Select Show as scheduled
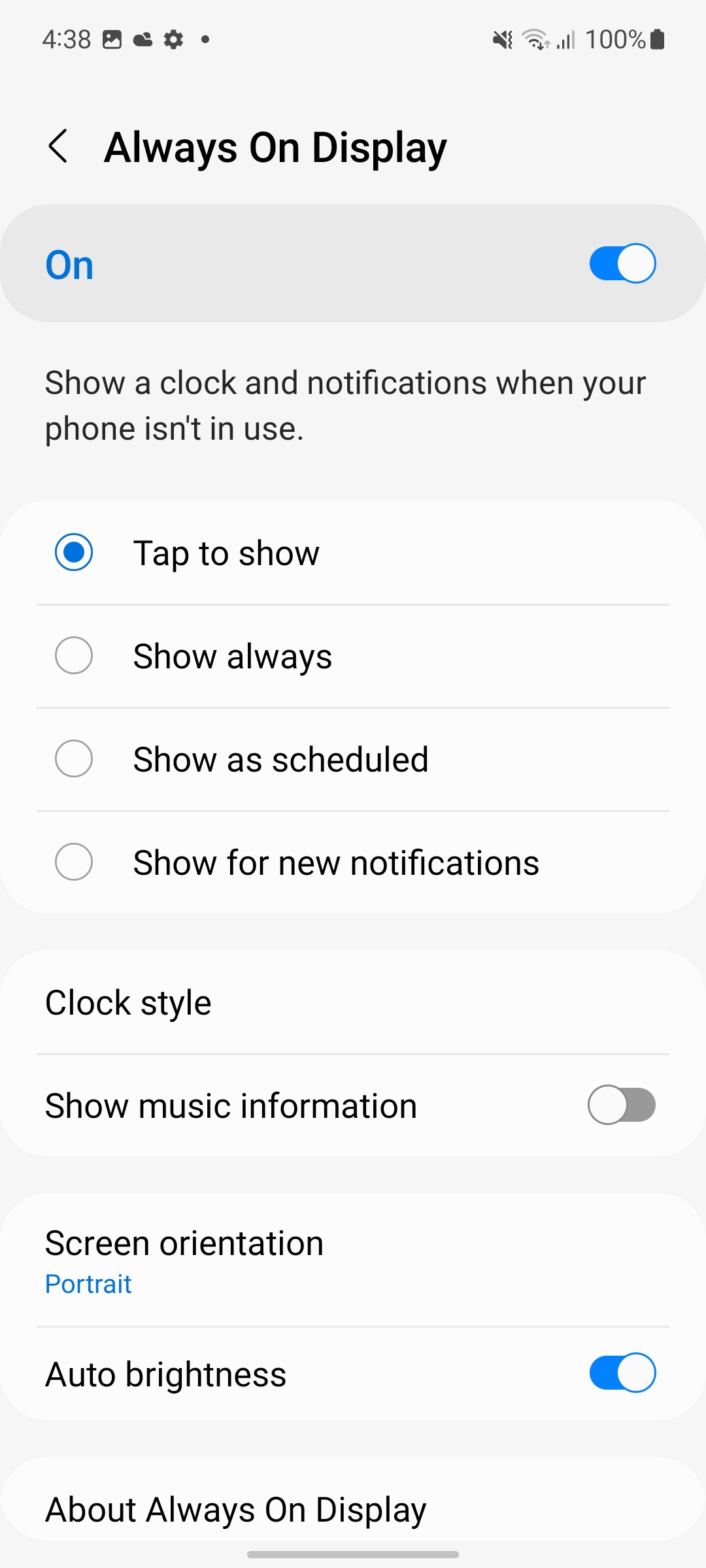 (353, 759)
